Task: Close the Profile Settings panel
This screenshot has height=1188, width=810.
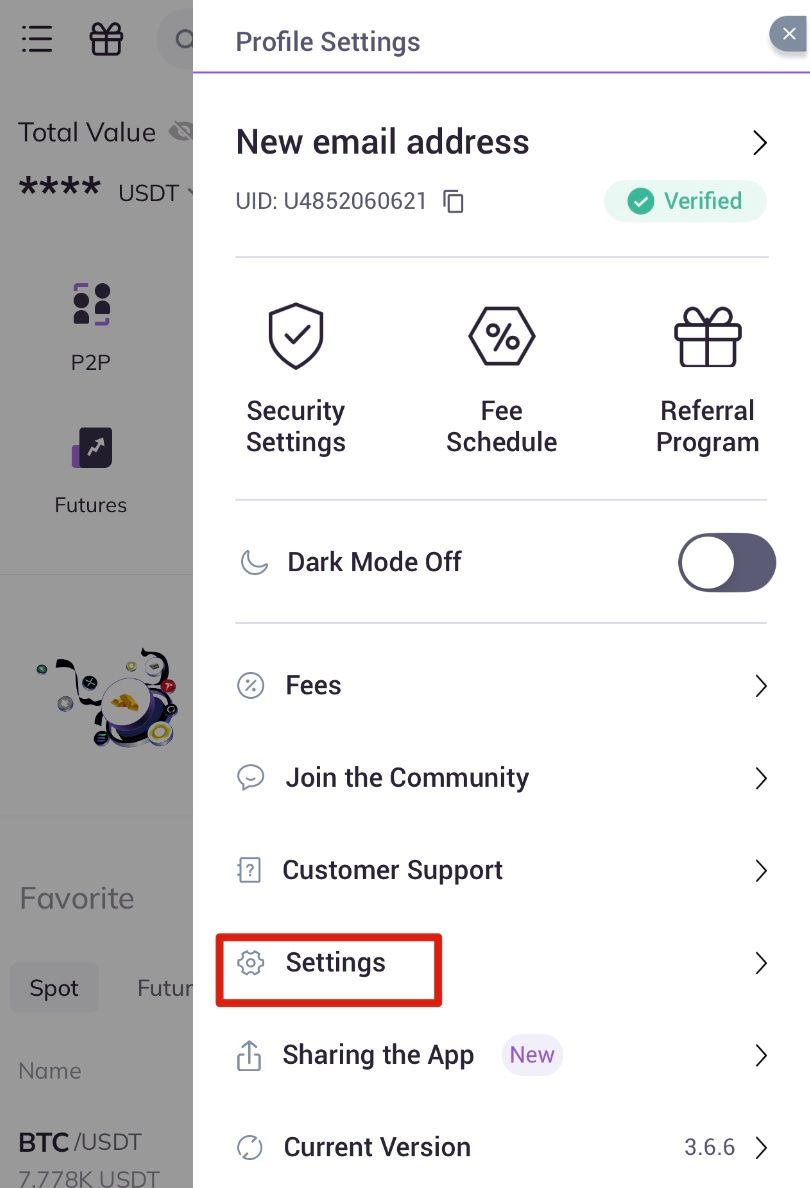Action: point(789,34)
